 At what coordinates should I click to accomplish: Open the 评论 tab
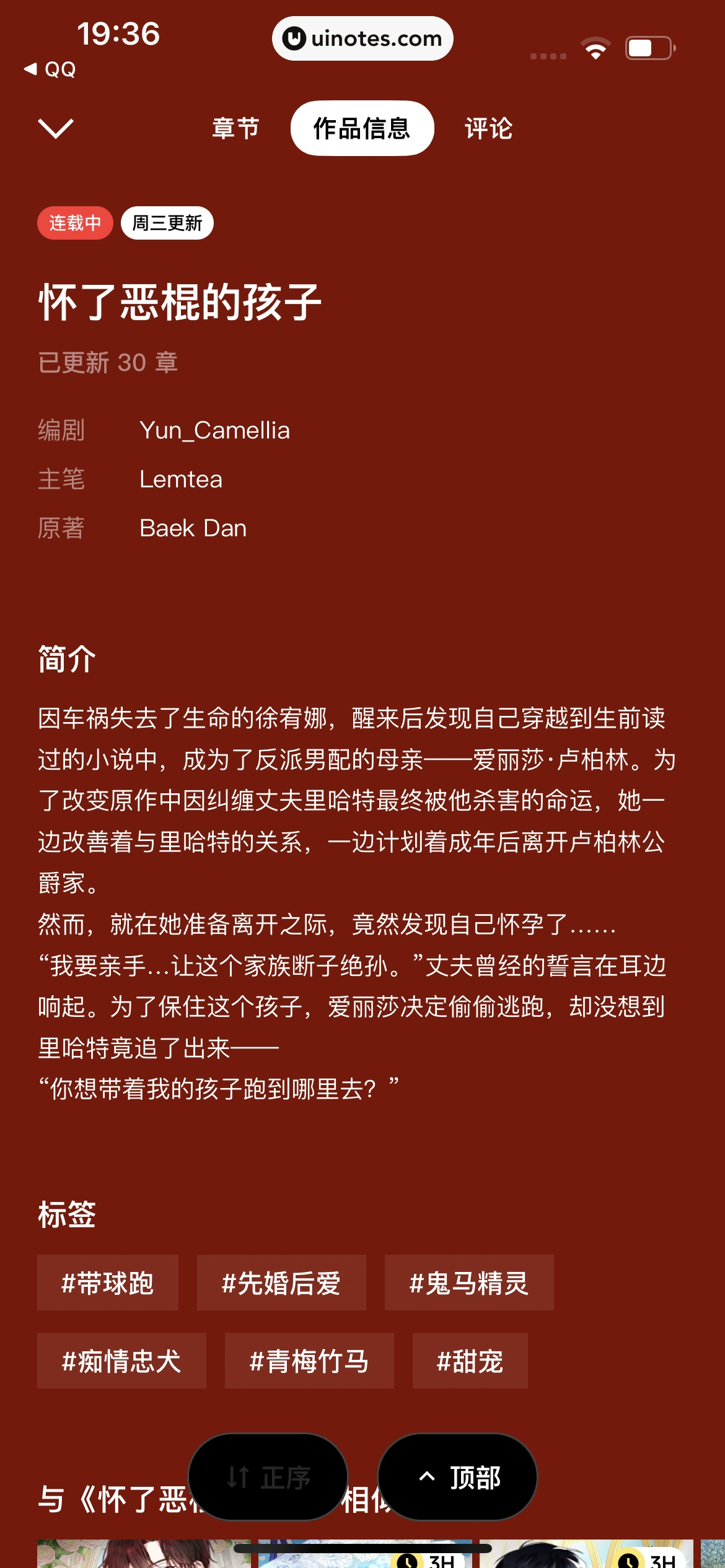[488, 129]
